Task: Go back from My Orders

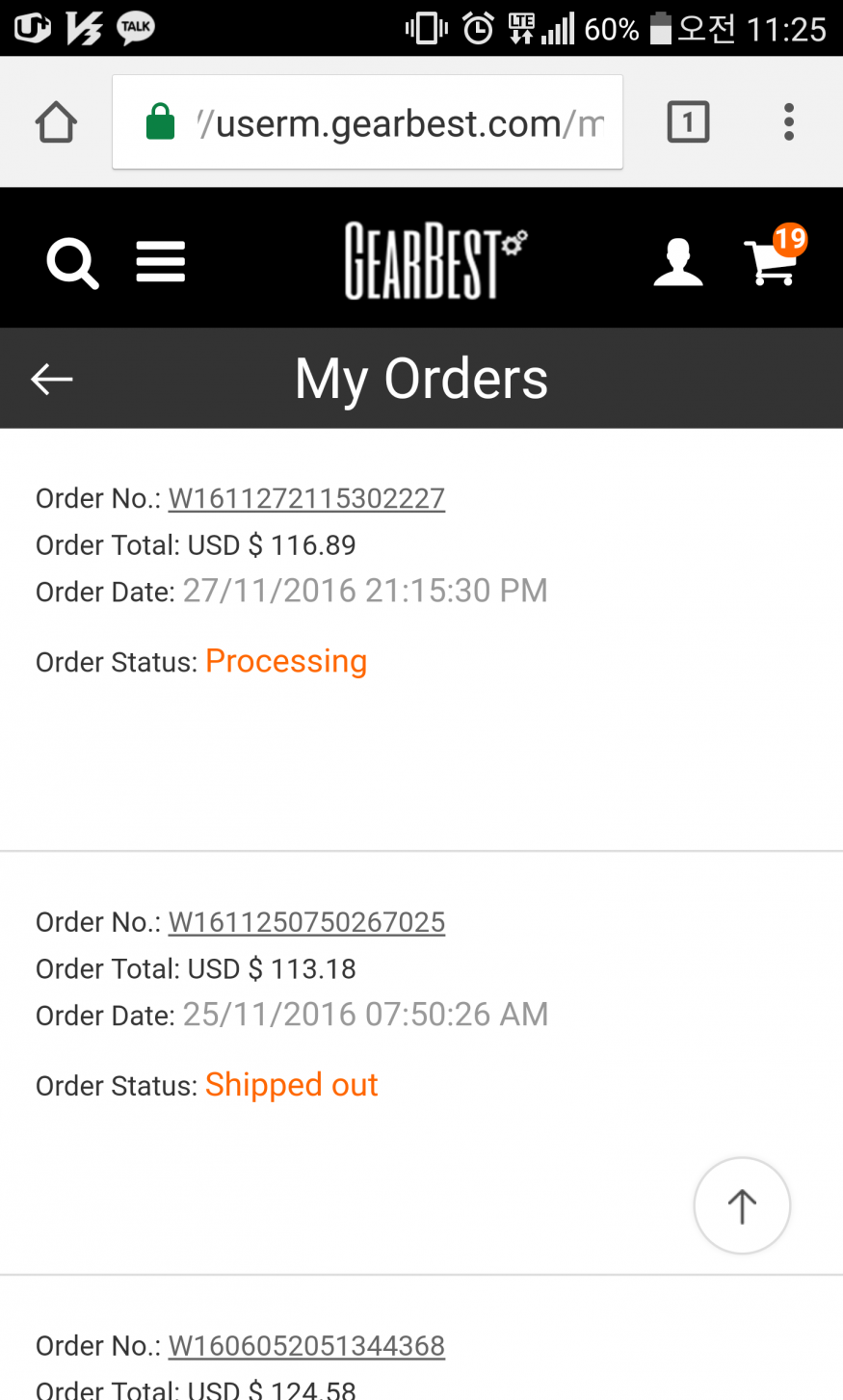Action: click(x=52, y=379)
